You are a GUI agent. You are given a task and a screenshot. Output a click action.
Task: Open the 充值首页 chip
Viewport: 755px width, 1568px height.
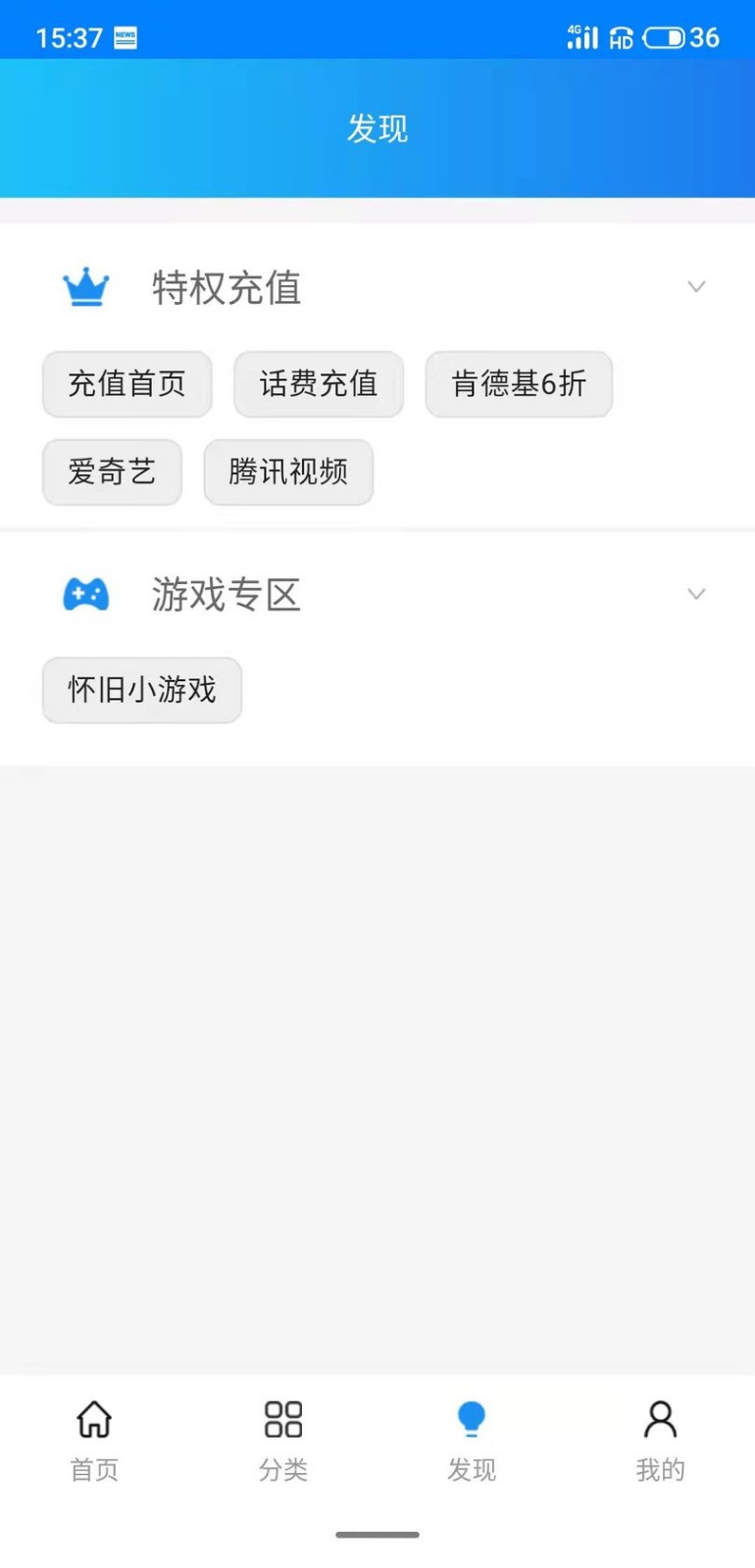[126, 384]
